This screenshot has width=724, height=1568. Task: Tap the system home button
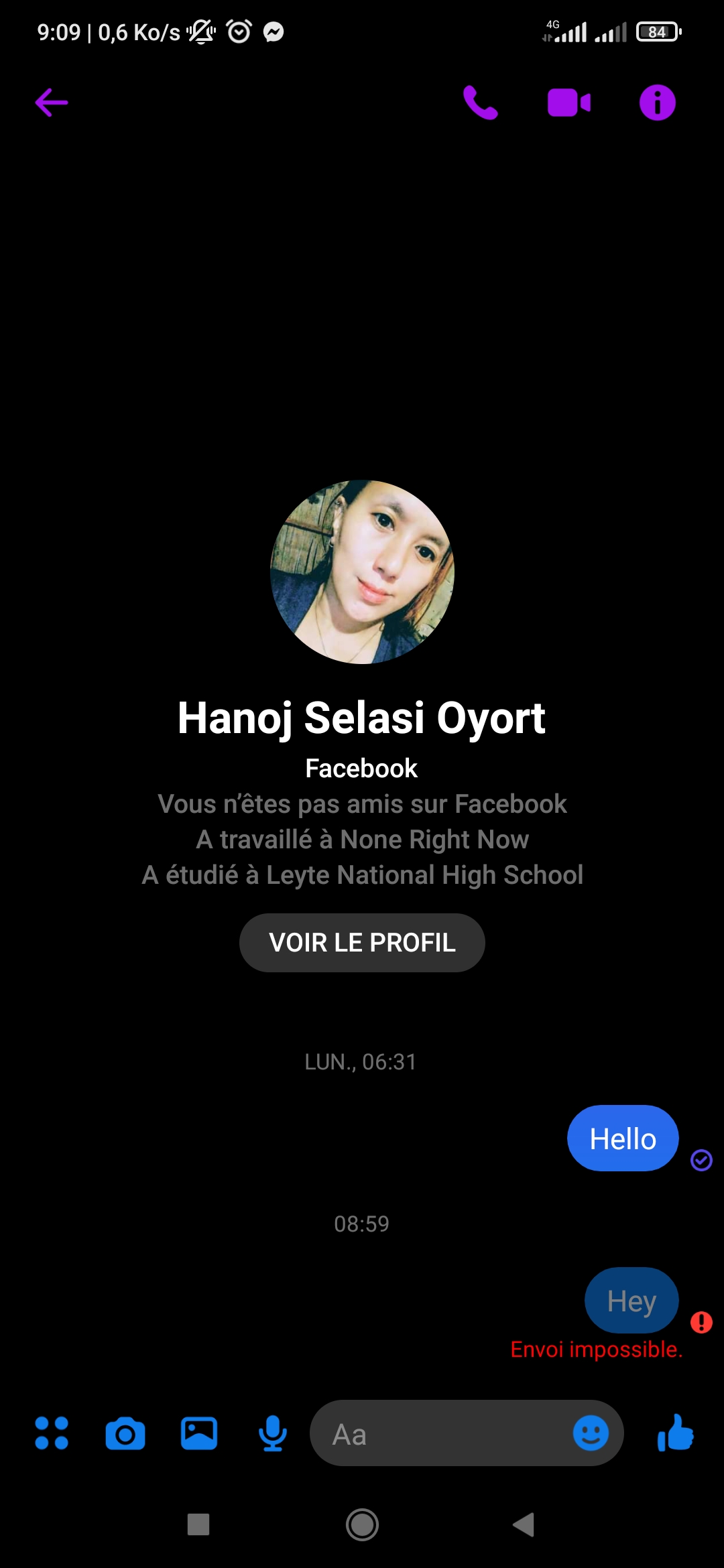pos(362,1524)
